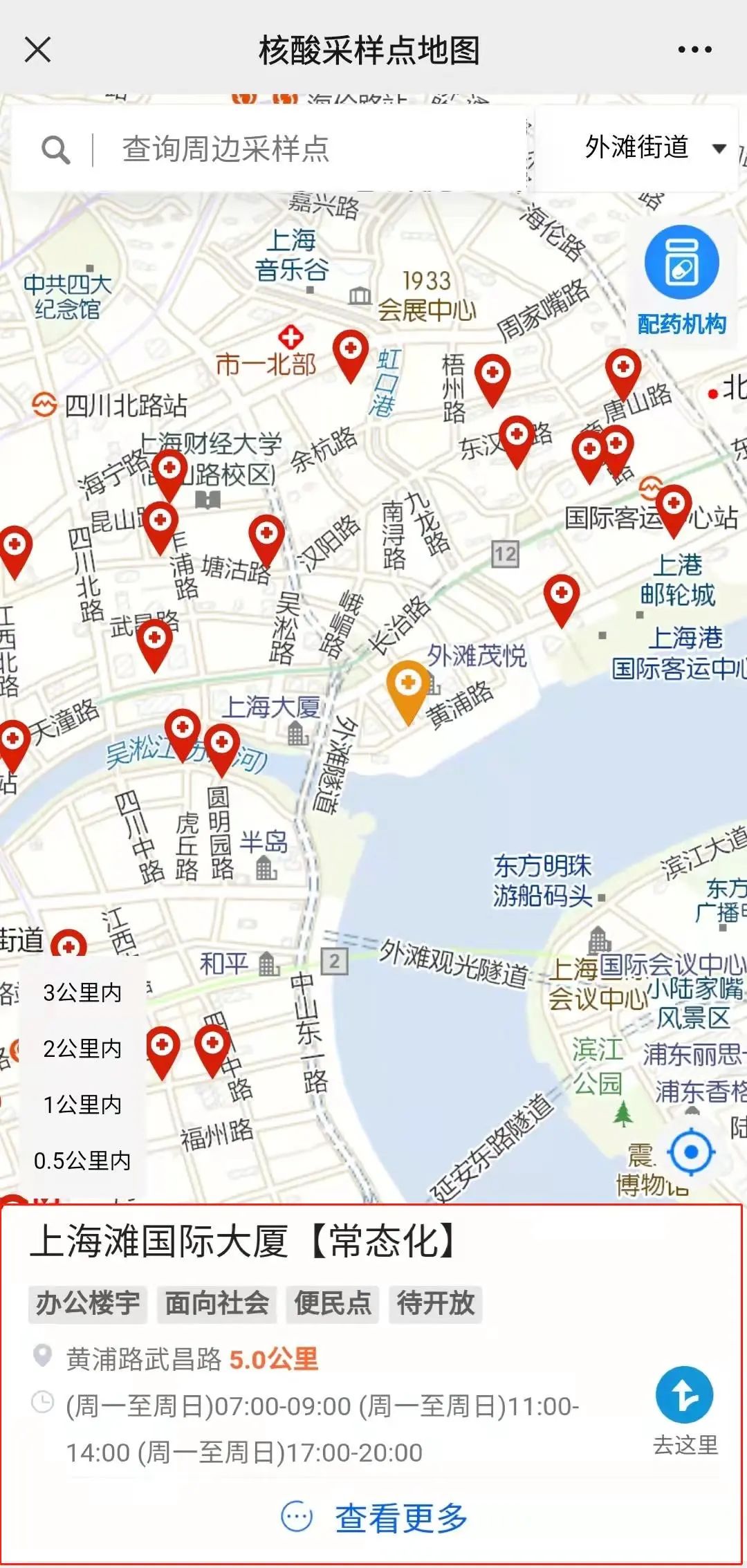The width and height of the screenshot is (747, 1568).
Task: Tap the 查询周边采样点 search box
Action: tap(277, 149)
